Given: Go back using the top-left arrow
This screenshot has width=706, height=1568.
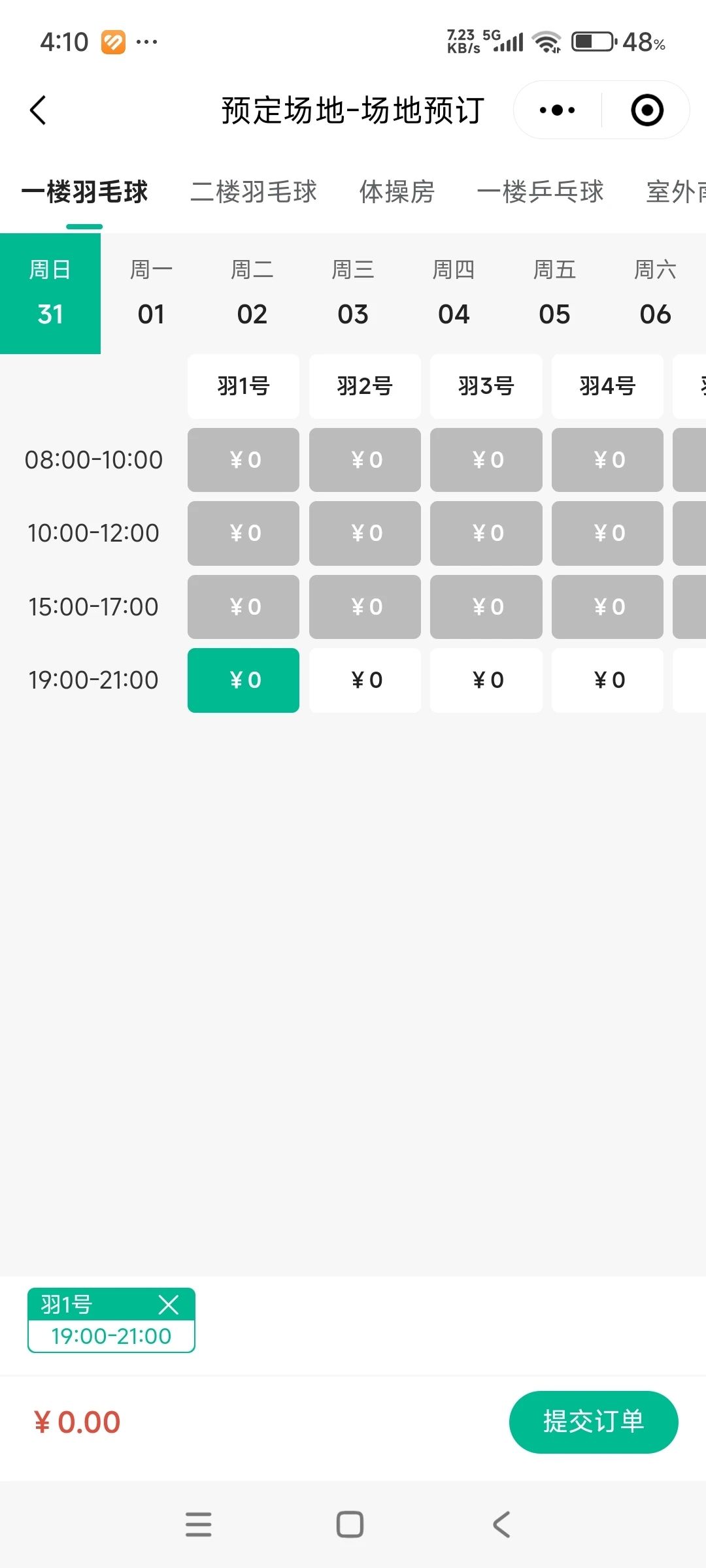Looking at the screenshot, I should (38, 110).
